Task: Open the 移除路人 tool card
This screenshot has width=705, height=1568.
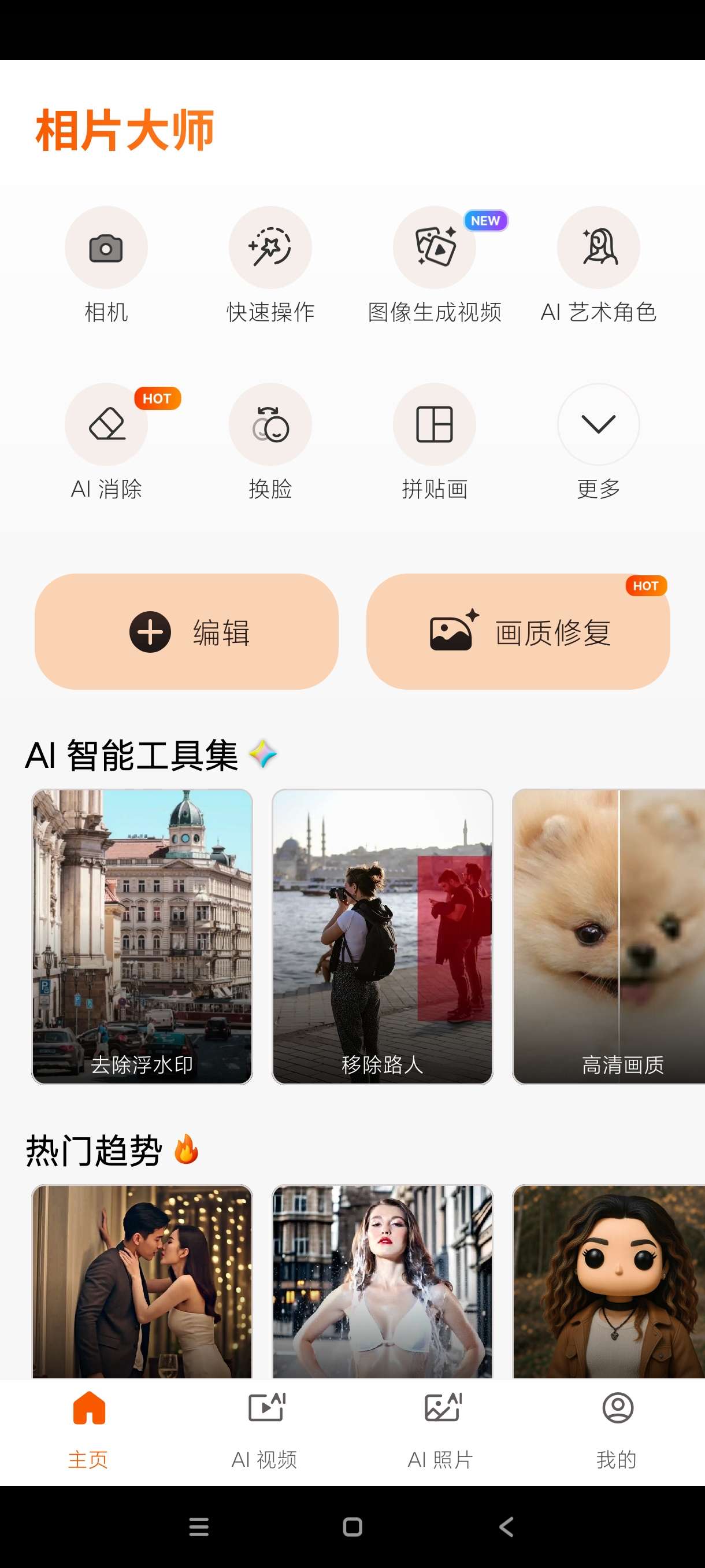Action: click(382, 936)
